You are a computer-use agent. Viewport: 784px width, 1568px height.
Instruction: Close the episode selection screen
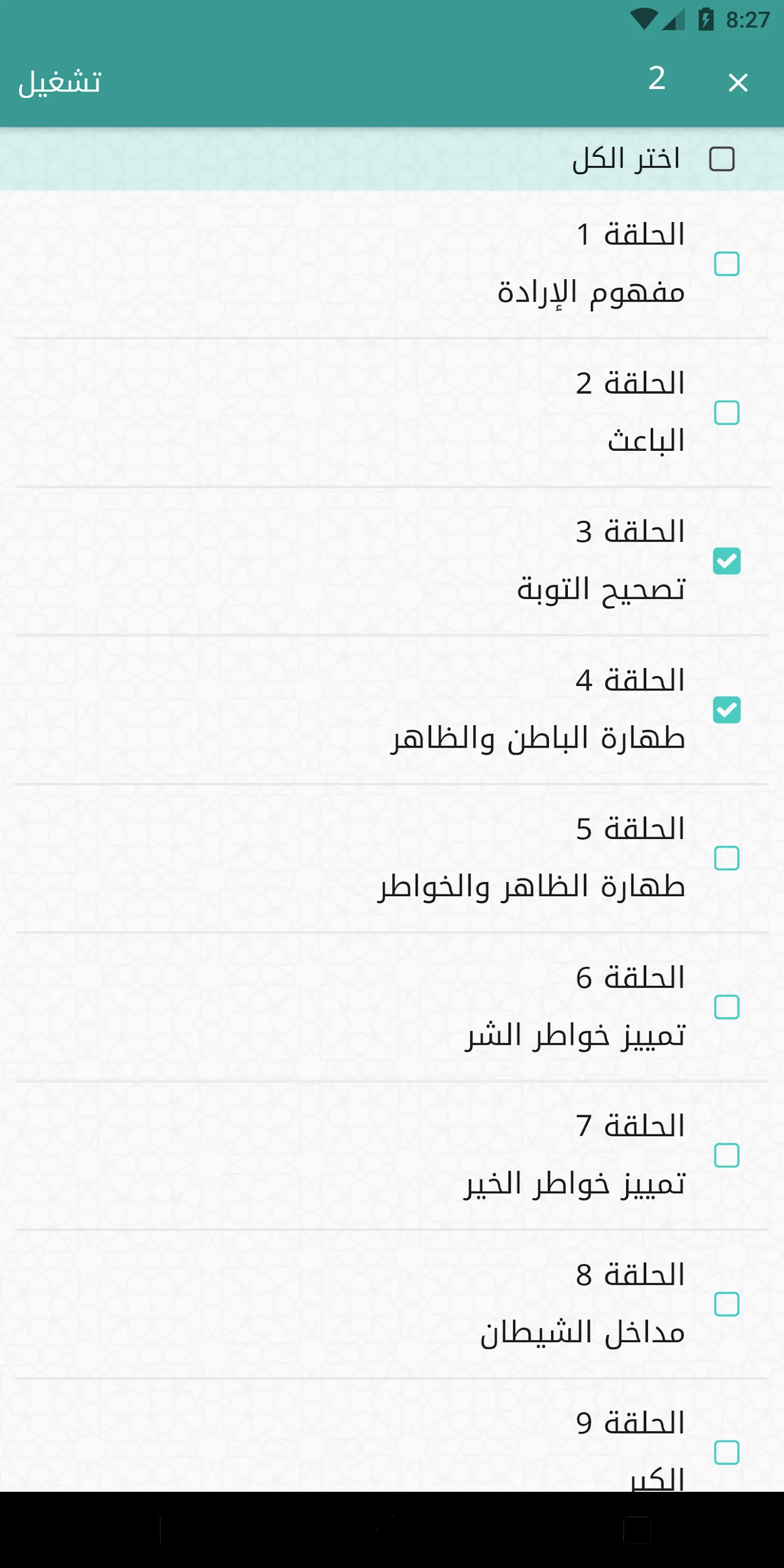coord(738,82)
